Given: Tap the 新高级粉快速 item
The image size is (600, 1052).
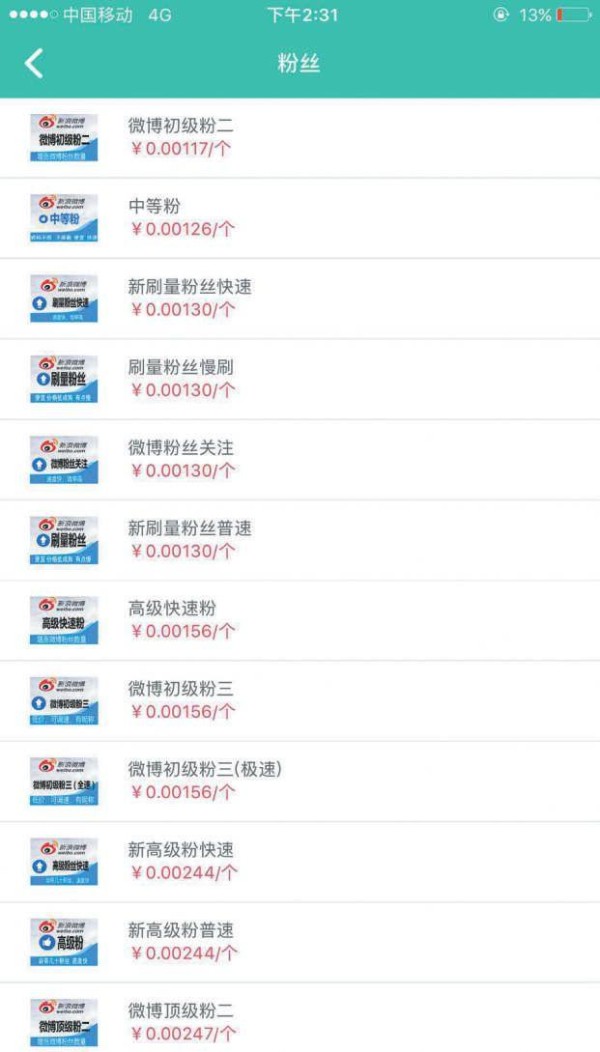Looking at the screenshot, I should pos(300,862).
